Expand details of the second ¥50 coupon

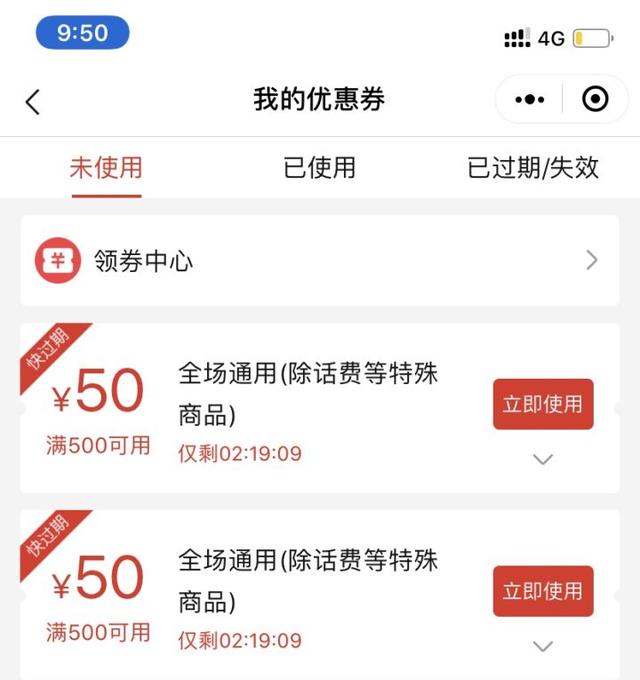pos(543,646)
